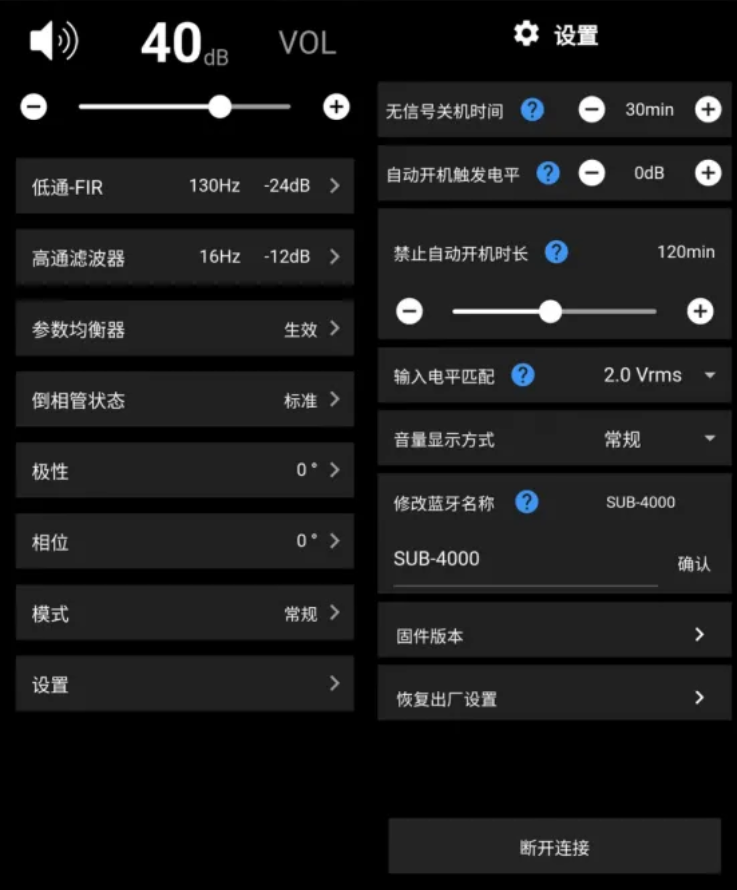This screenshot has width=737, height=890.
Task: Open the 倒相管状态 option
Action: click(x=185, y=400)
